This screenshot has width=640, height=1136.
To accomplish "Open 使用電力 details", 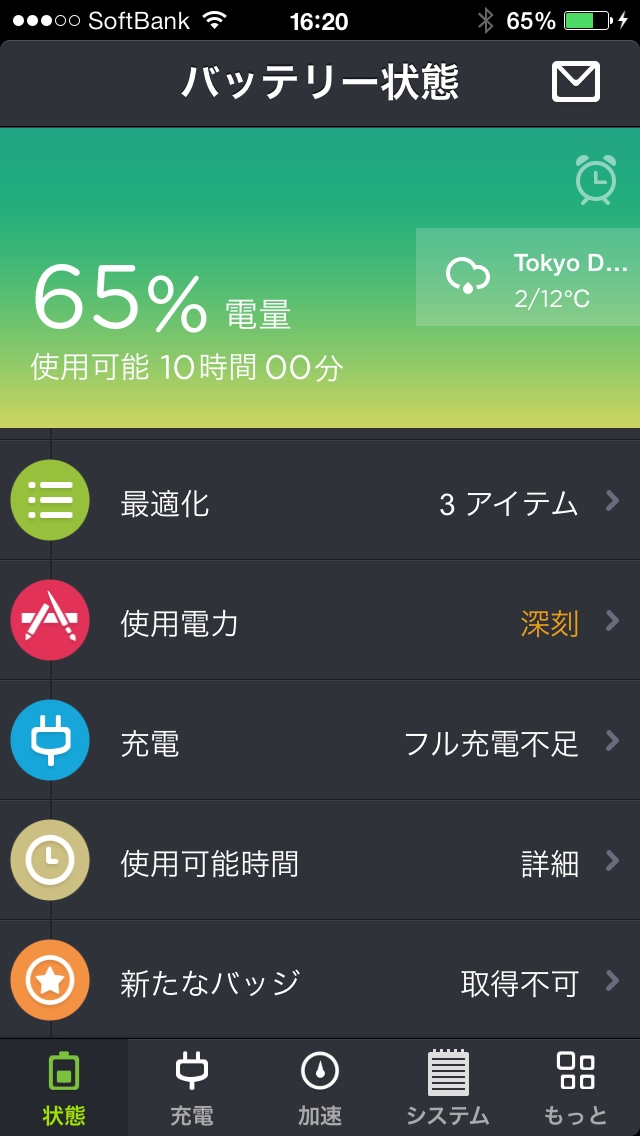I will click(x=320, y=620).
